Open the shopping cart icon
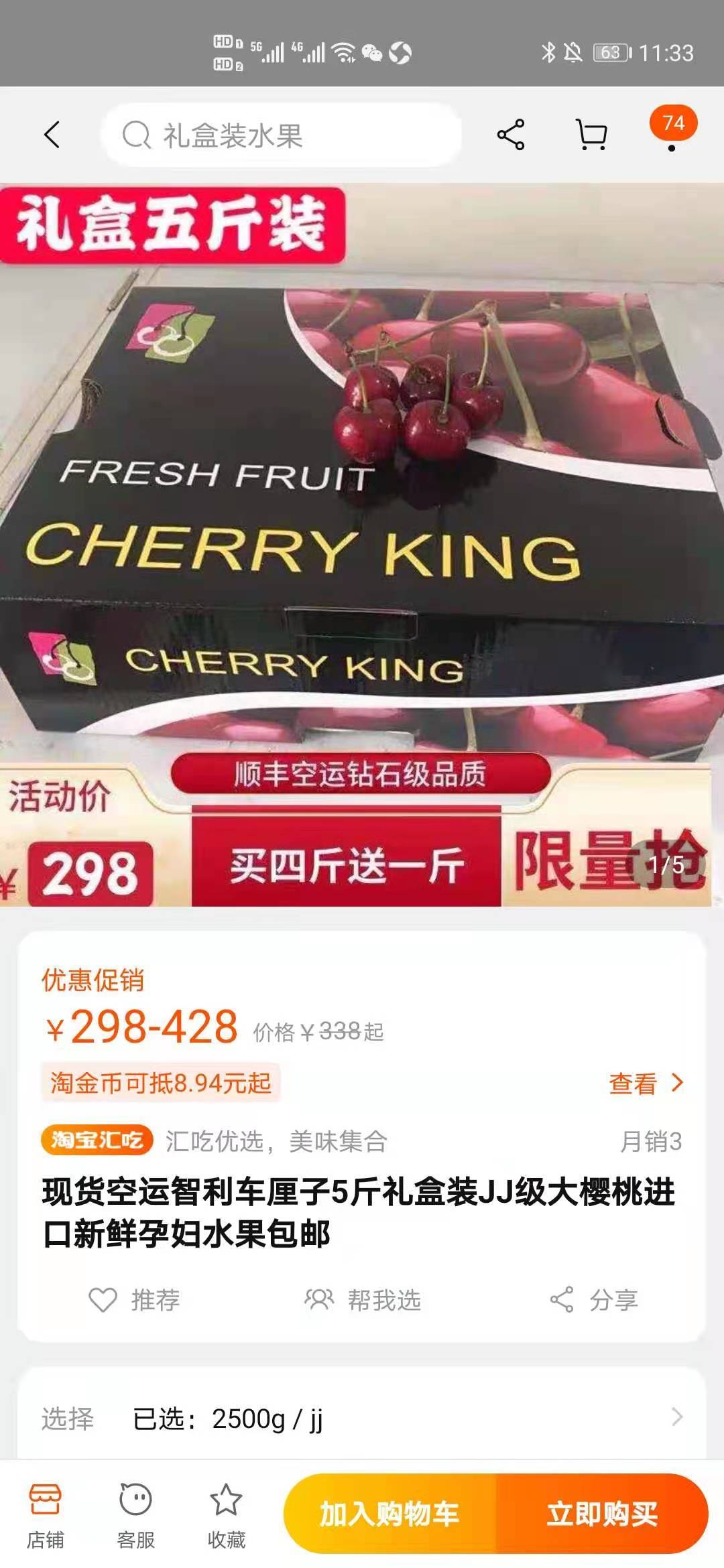This screenshot has height=1568, width=724. pyautogui.click(x=592, y=135)
